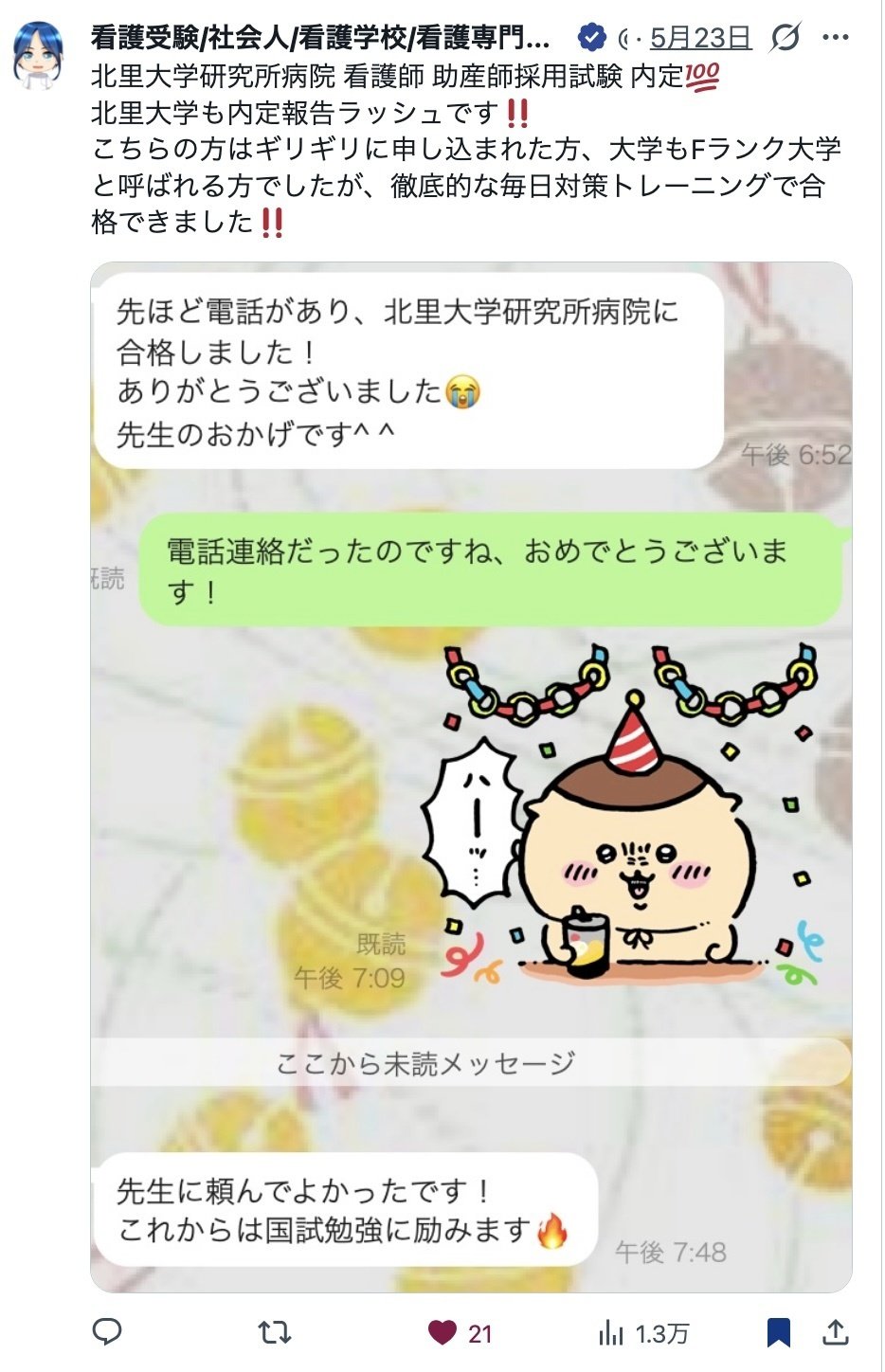Share this post

[x=835, y=1332]
